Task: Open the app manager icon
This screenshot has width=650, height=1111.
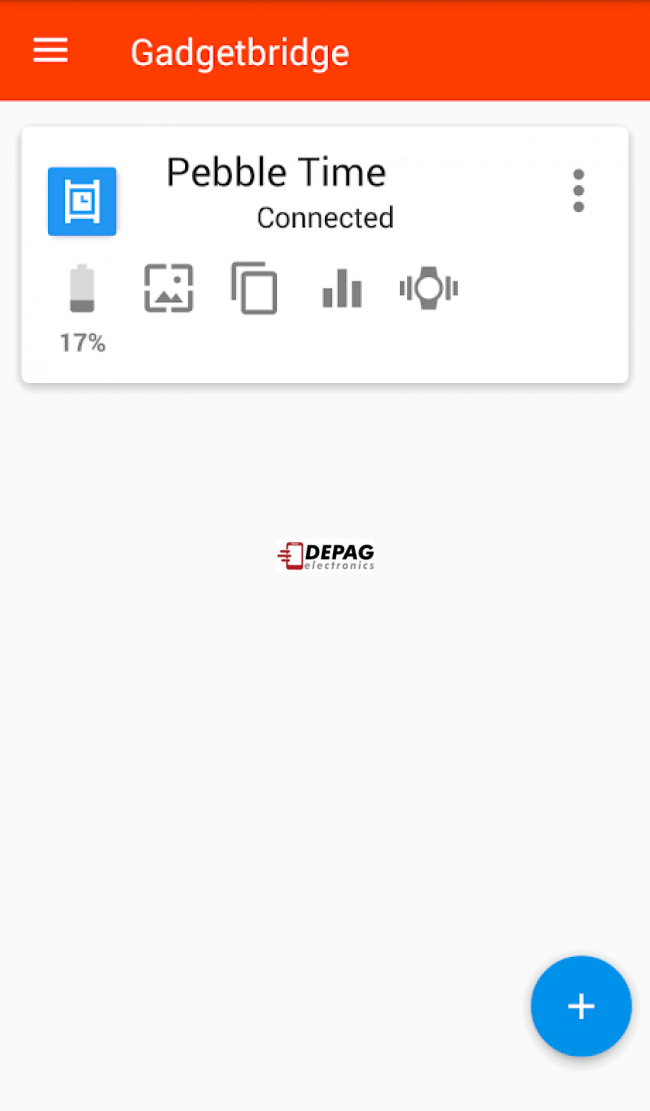Action: [254, 289]
